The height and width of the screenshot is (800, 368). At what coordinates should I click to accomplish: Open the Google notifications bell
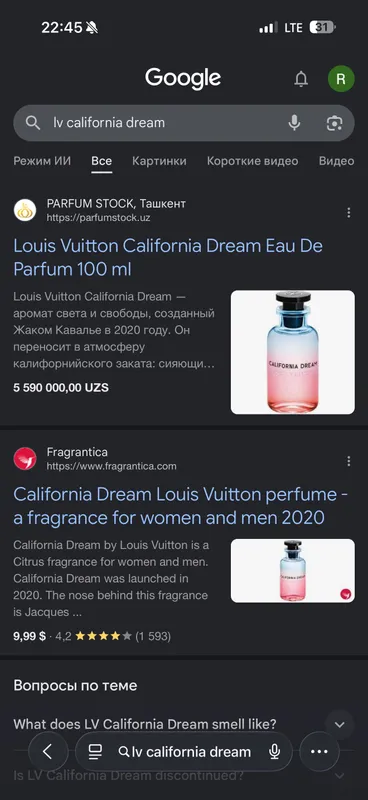301,79
